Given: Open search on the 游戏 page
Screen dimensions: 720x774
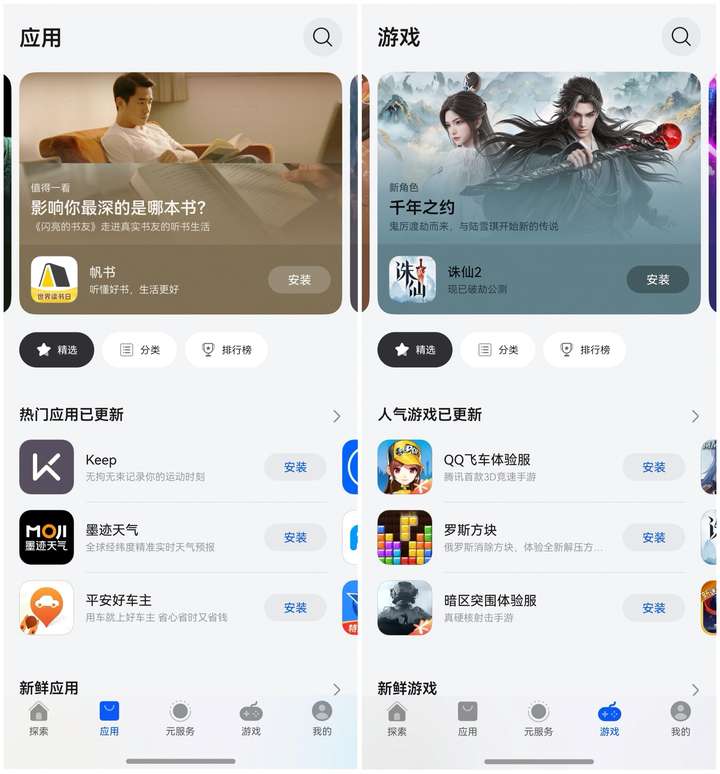Looking at the screenshot, I should click(x=681, y=37).
